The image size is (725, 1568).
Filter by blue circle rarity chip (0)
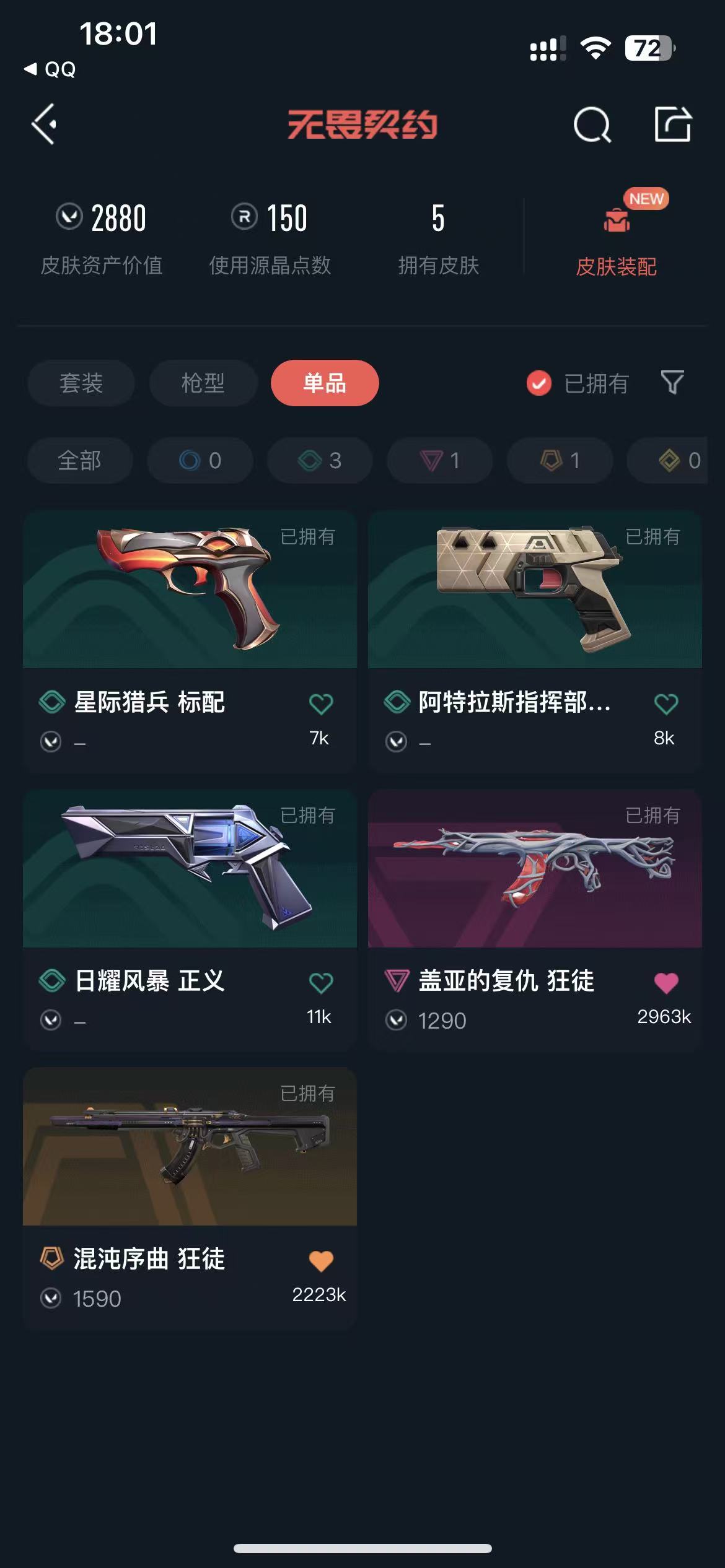pos(200,460)
